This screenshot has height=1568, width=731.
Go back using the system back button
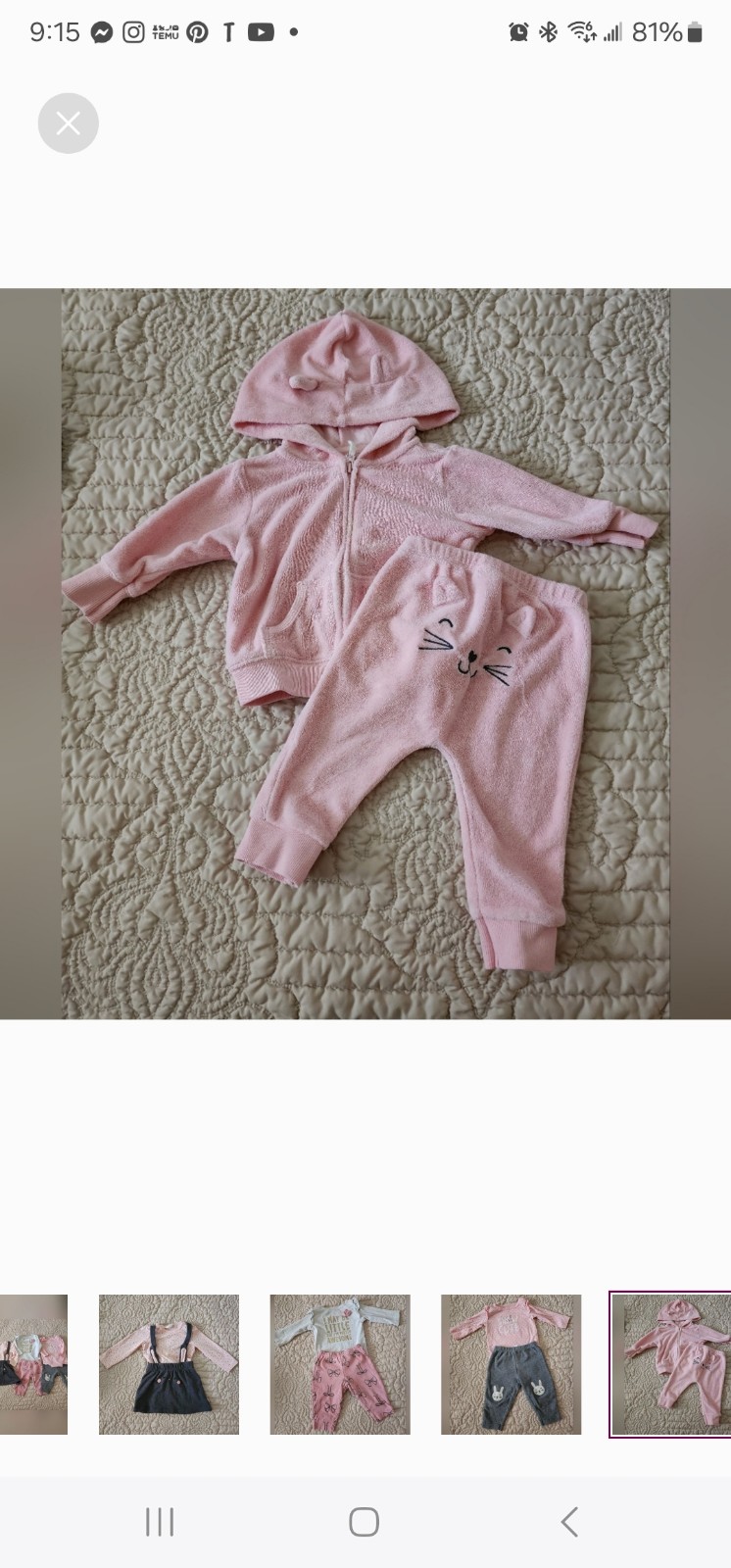(569, 1522)
